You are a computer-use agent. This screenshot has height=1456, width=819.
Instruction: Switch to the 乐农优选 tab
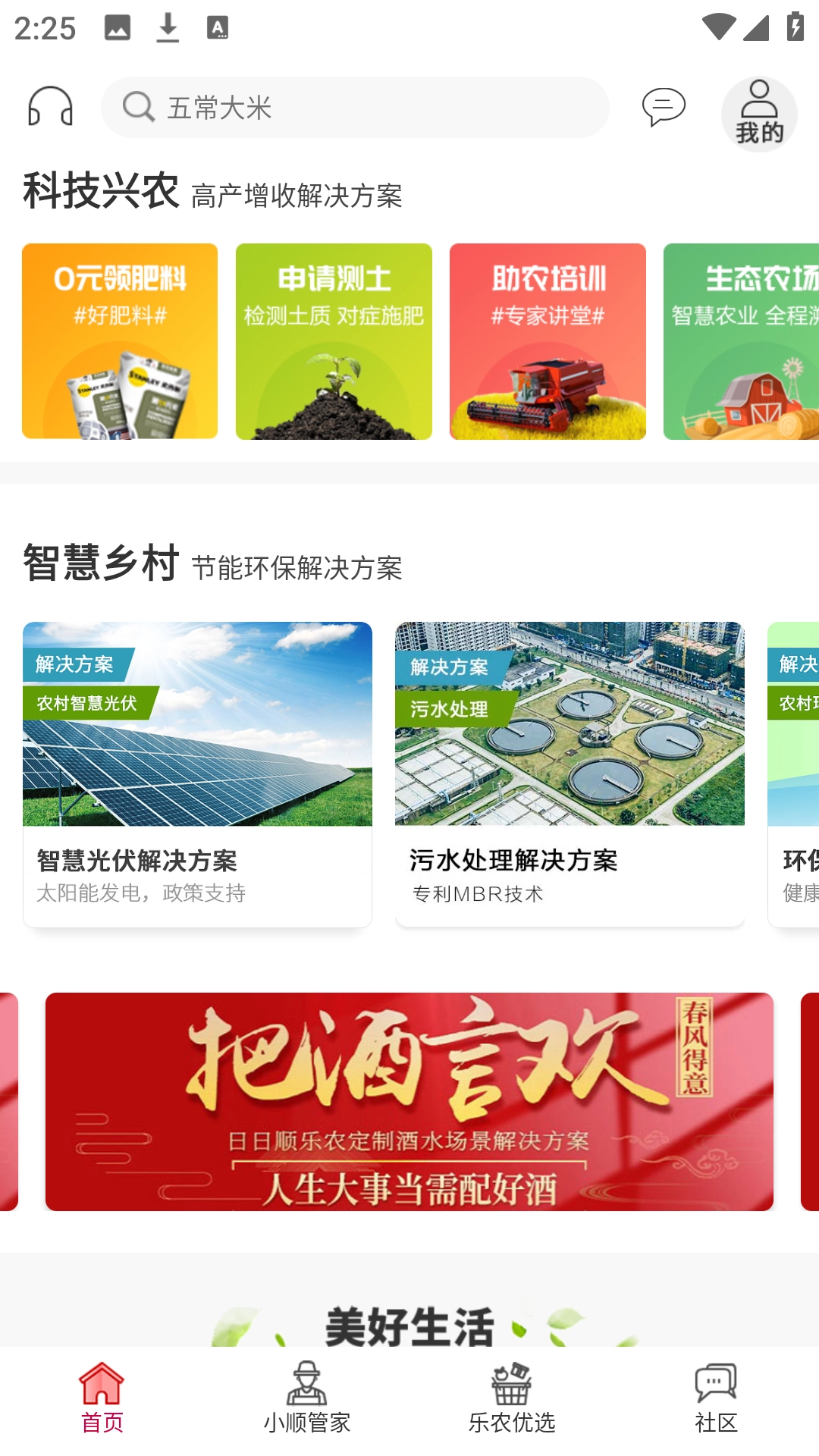coord(512,1398)
